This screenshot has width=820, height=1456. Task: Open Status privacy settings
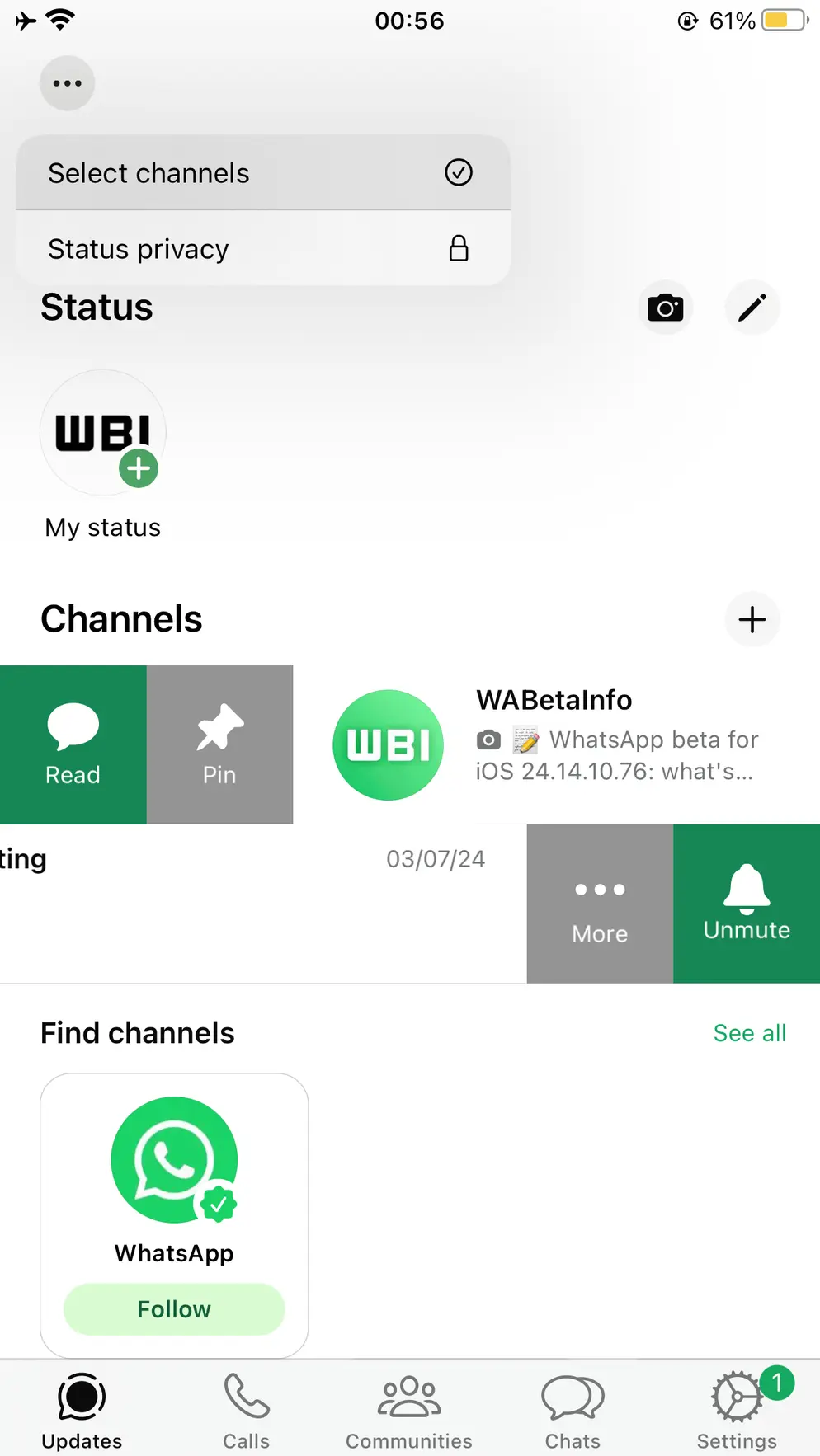pos(262,249)
